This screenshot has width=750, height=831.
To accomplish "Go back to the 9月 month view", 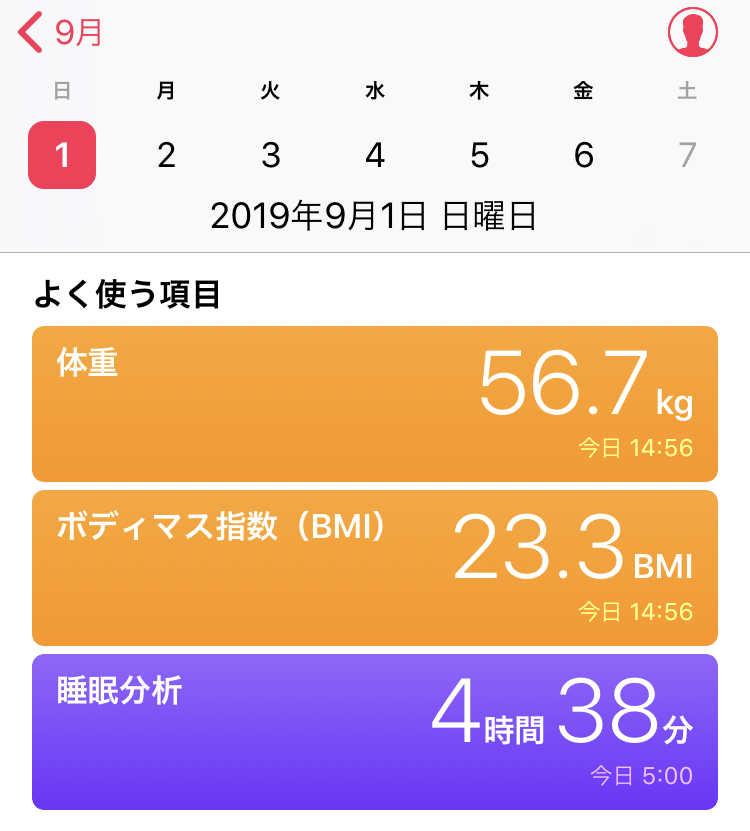I will coord(60,33).
